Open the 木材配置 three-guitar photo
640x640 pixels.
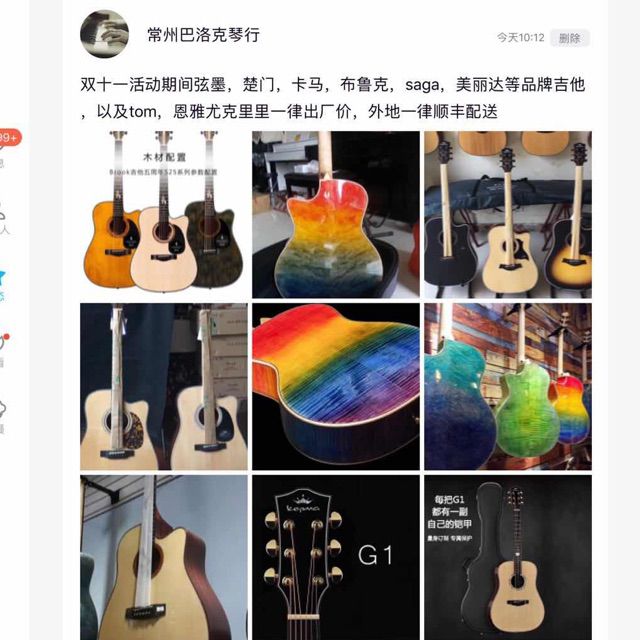coord(163,213)
